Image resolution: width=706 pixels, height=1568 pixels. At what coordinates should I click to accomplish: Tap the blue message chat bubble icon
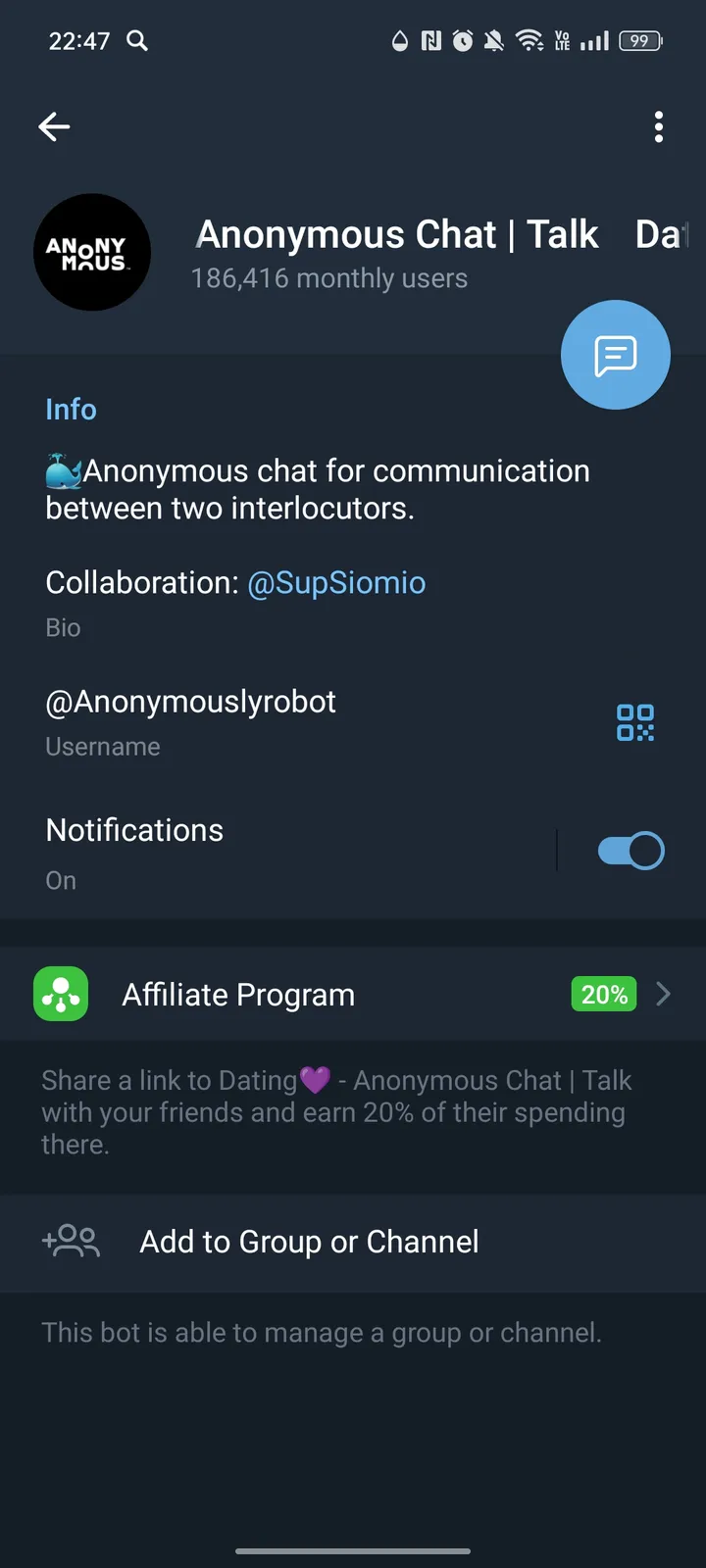tap(615, 355)
